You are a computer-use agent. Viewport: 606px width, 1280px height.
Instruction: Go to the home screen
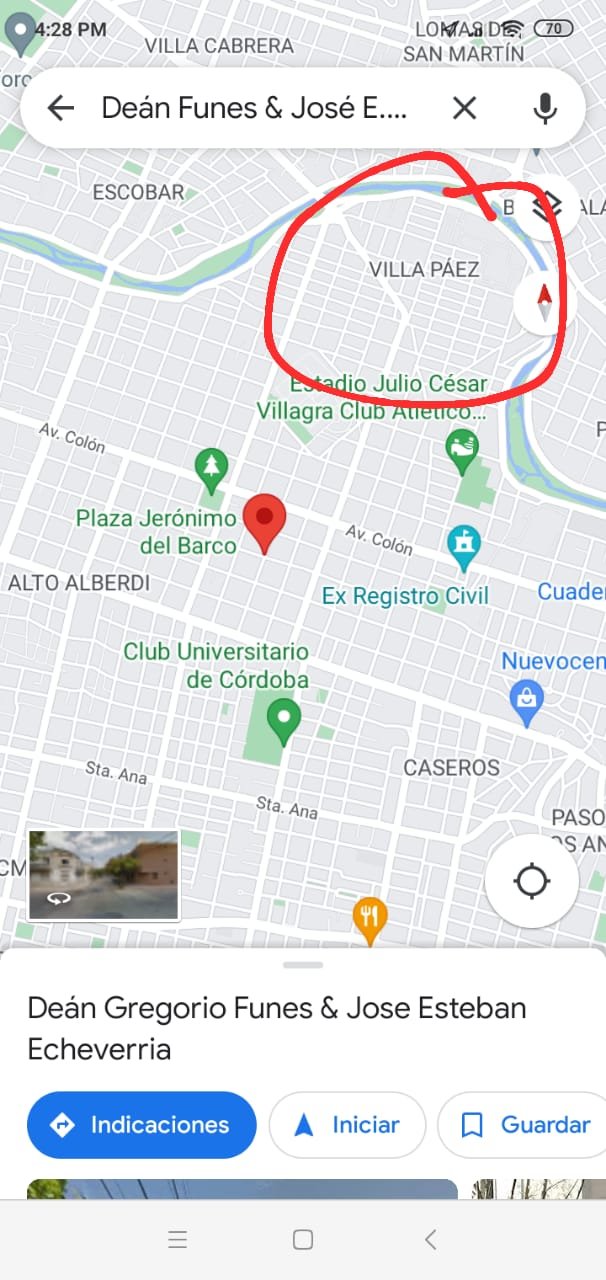point(303,1240)
